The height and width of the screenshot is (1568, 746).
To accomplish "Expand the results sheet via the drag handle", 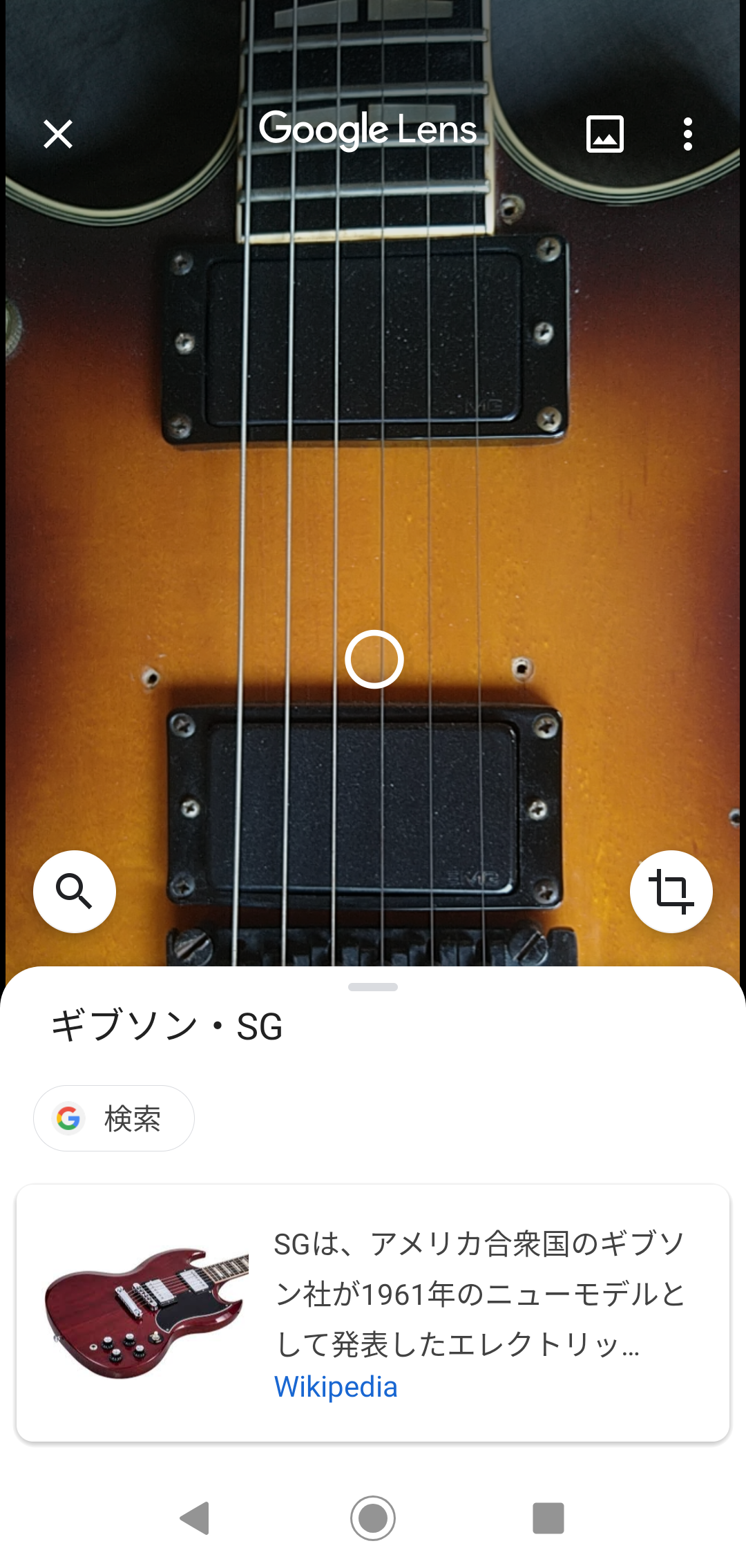I will tap(372, 988).
